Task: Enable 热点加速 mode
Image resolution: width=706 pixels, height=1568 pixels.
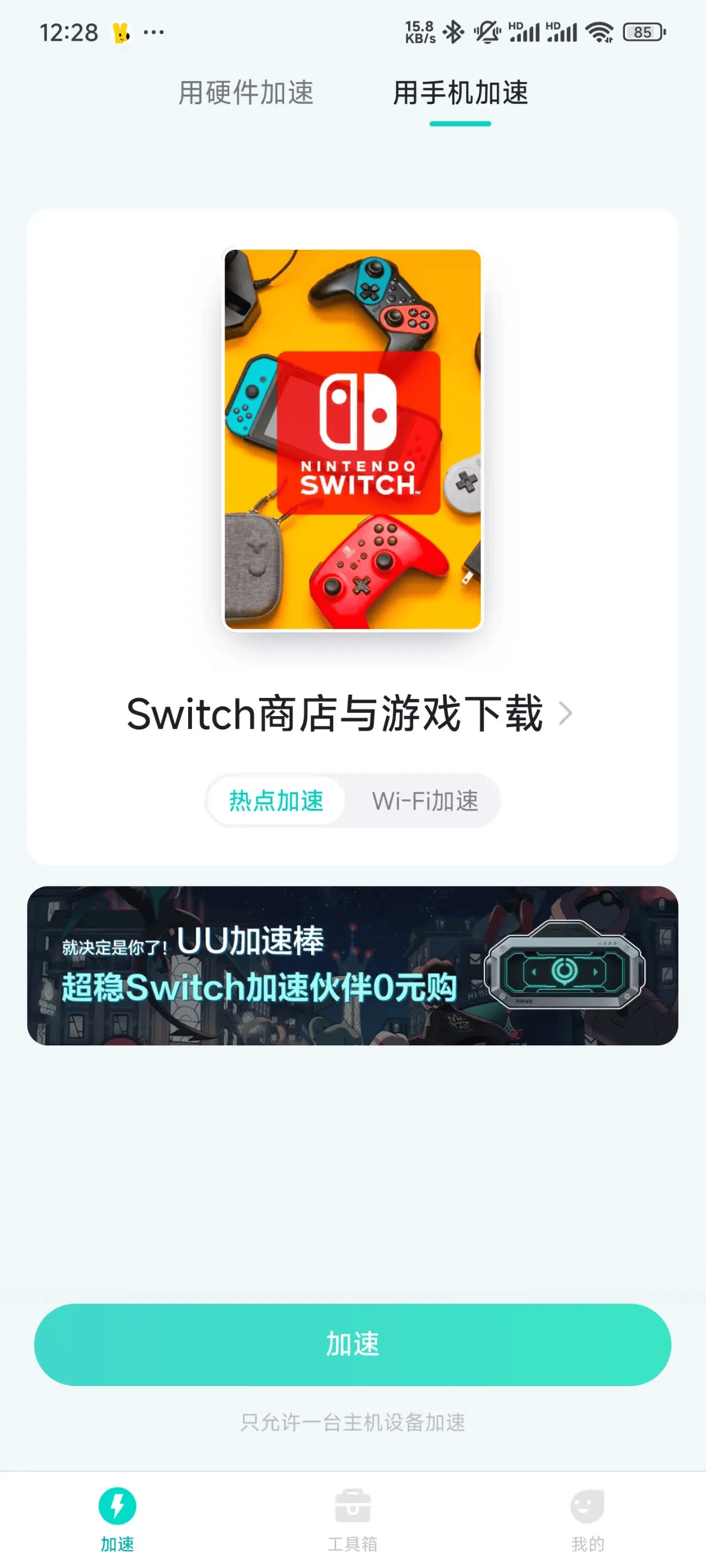Action: tap(275, 801)
